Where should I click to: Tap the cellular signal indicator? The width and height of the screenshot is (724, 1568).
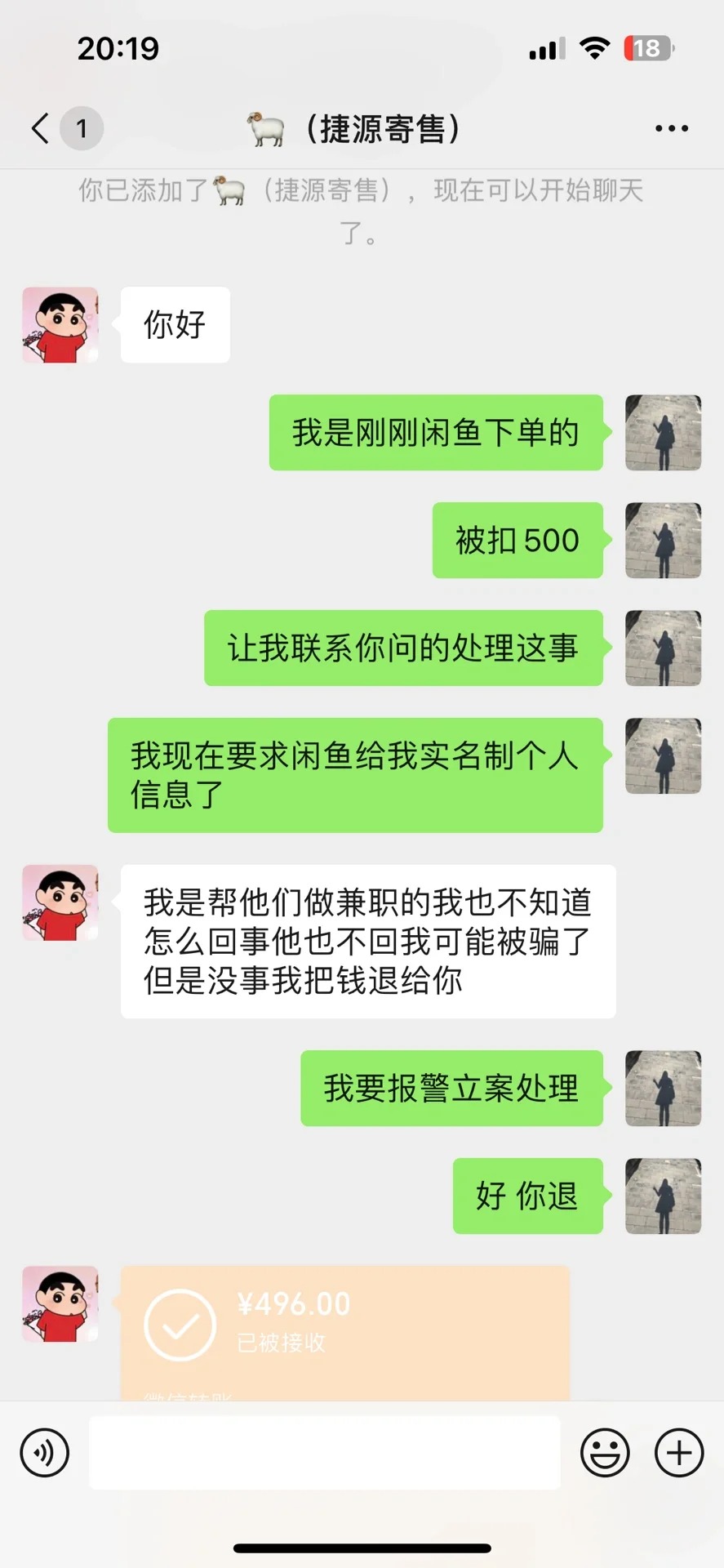click(x=547, y=47)
